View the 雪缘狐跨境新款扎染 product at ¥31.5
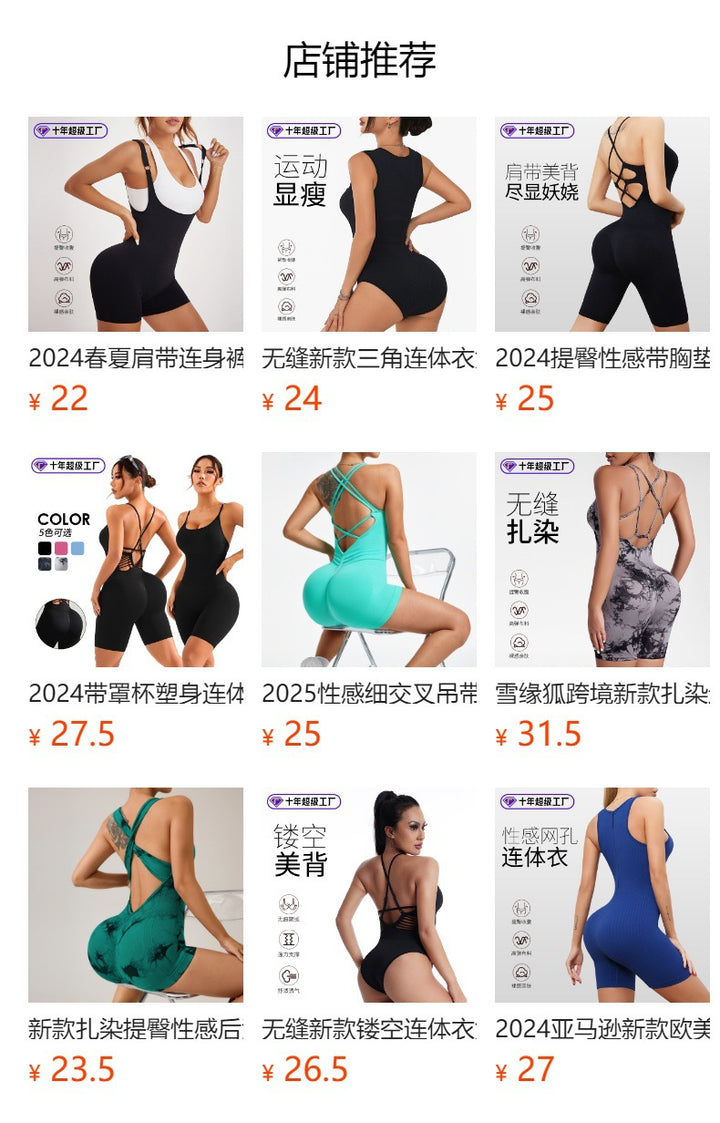Viewport: 720px width, 1123px height. pyautogui.click(x=602, y=560)
